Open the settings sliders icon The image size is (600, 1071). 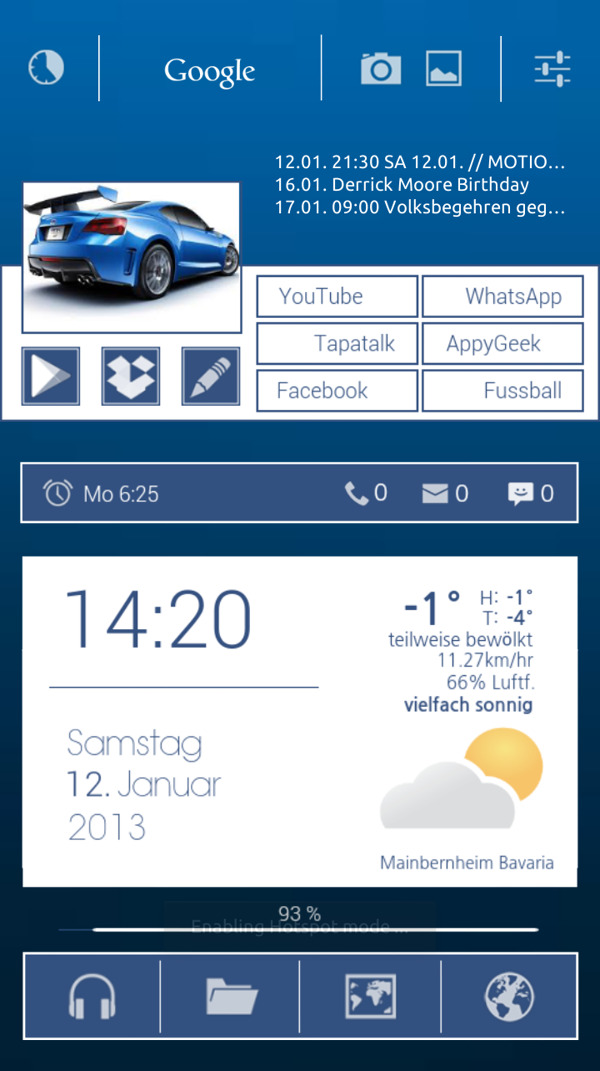click(x=551, y=68)
